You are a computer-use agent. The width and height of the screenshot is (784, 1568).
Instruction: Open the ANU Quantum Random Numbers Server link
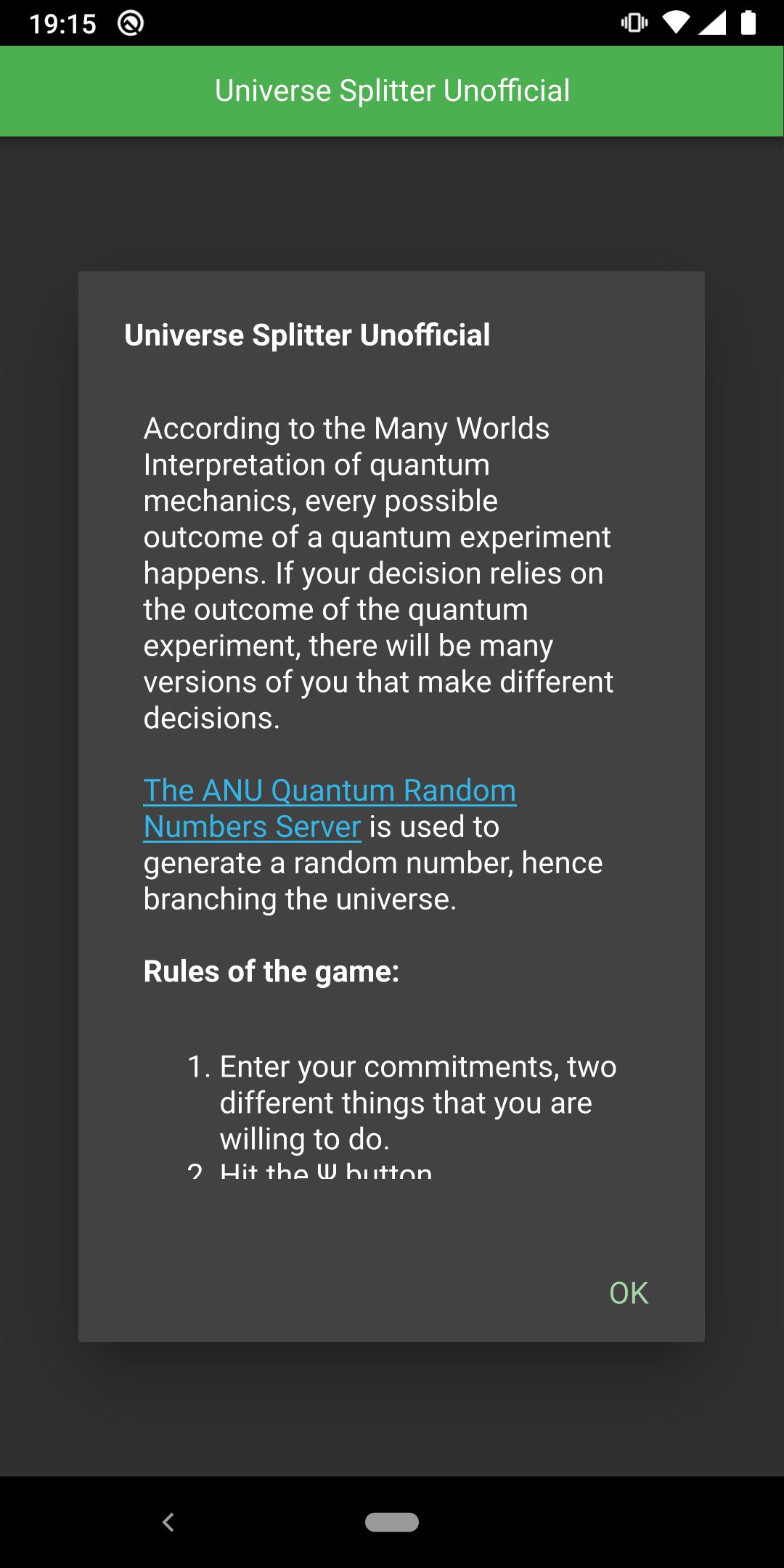click(x=330, y=791)
